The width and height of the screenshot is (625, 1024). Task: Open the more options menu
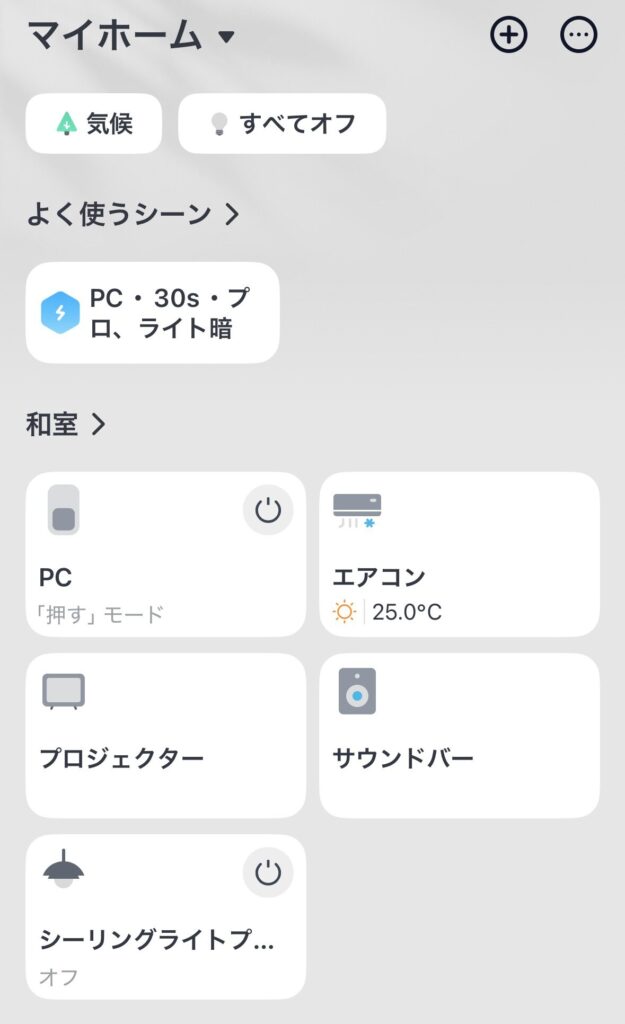578,35
